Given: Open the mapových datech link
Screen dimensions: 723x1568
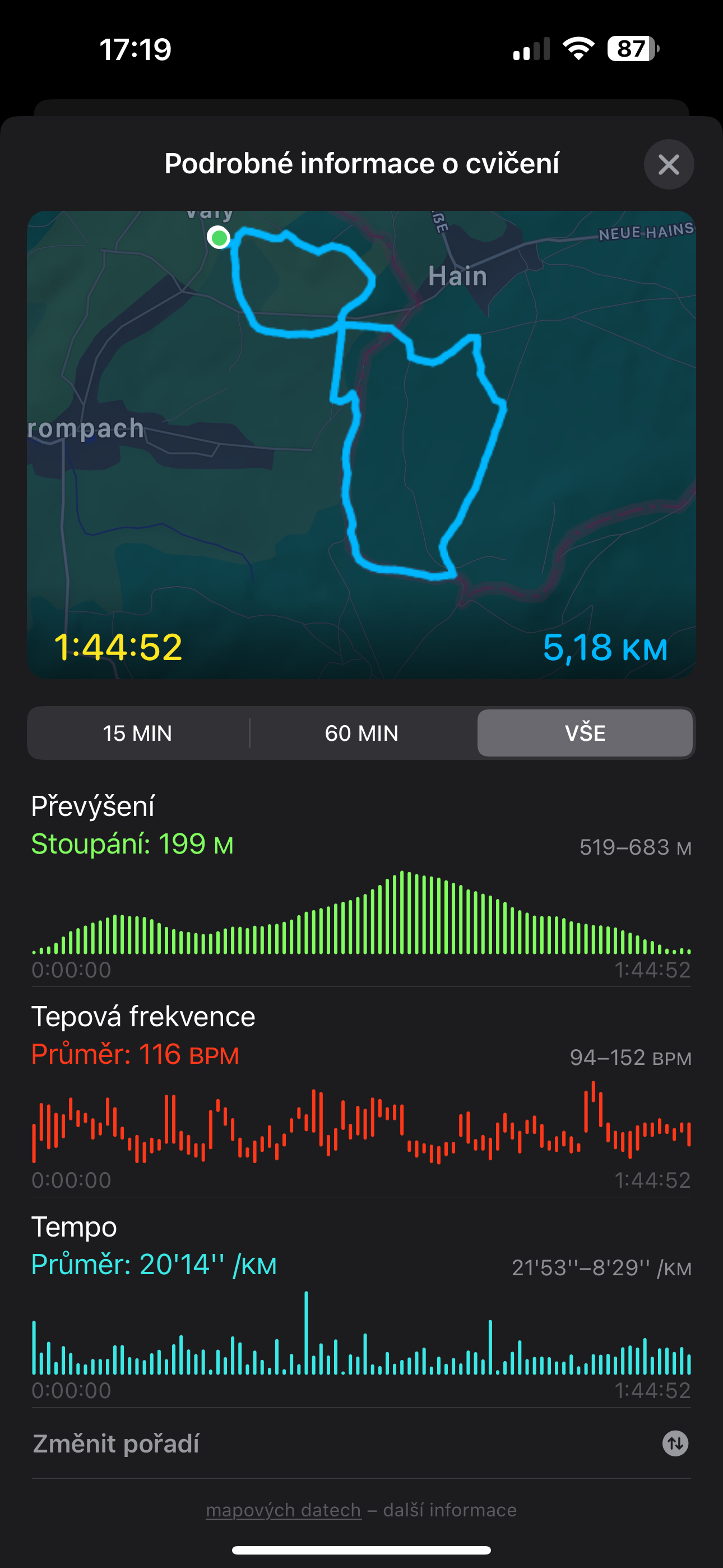Looking at the screenshot, I should [284, 1510].
